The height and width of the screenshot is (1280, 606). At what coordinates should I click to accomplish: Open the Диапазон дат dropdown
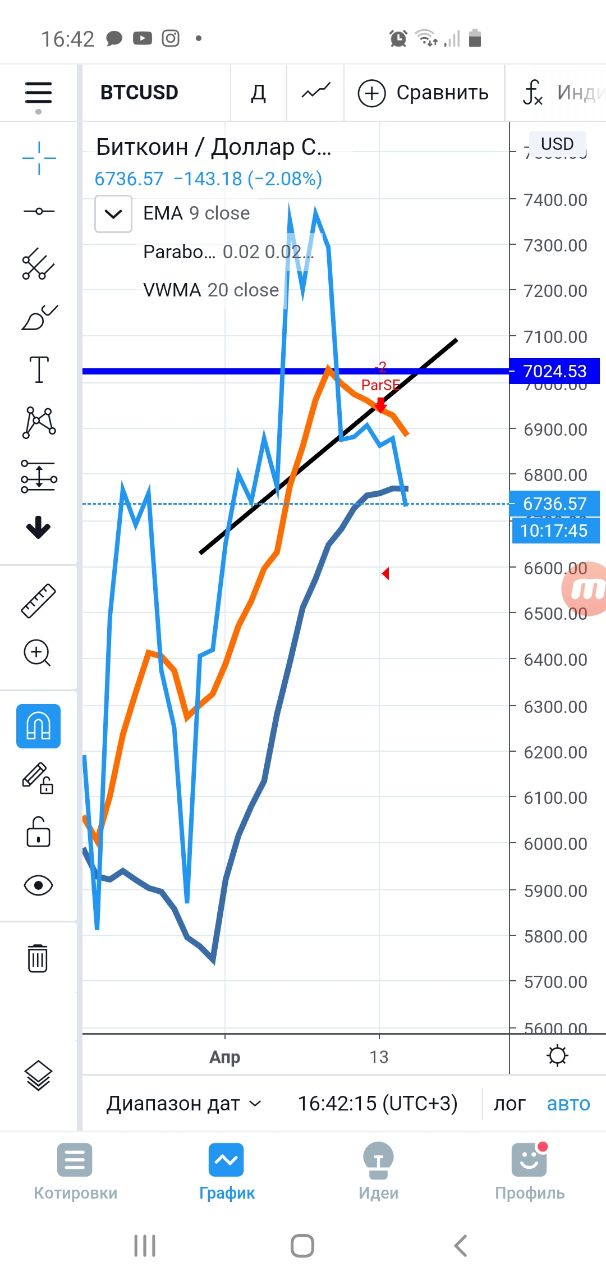pos(184,1104)
